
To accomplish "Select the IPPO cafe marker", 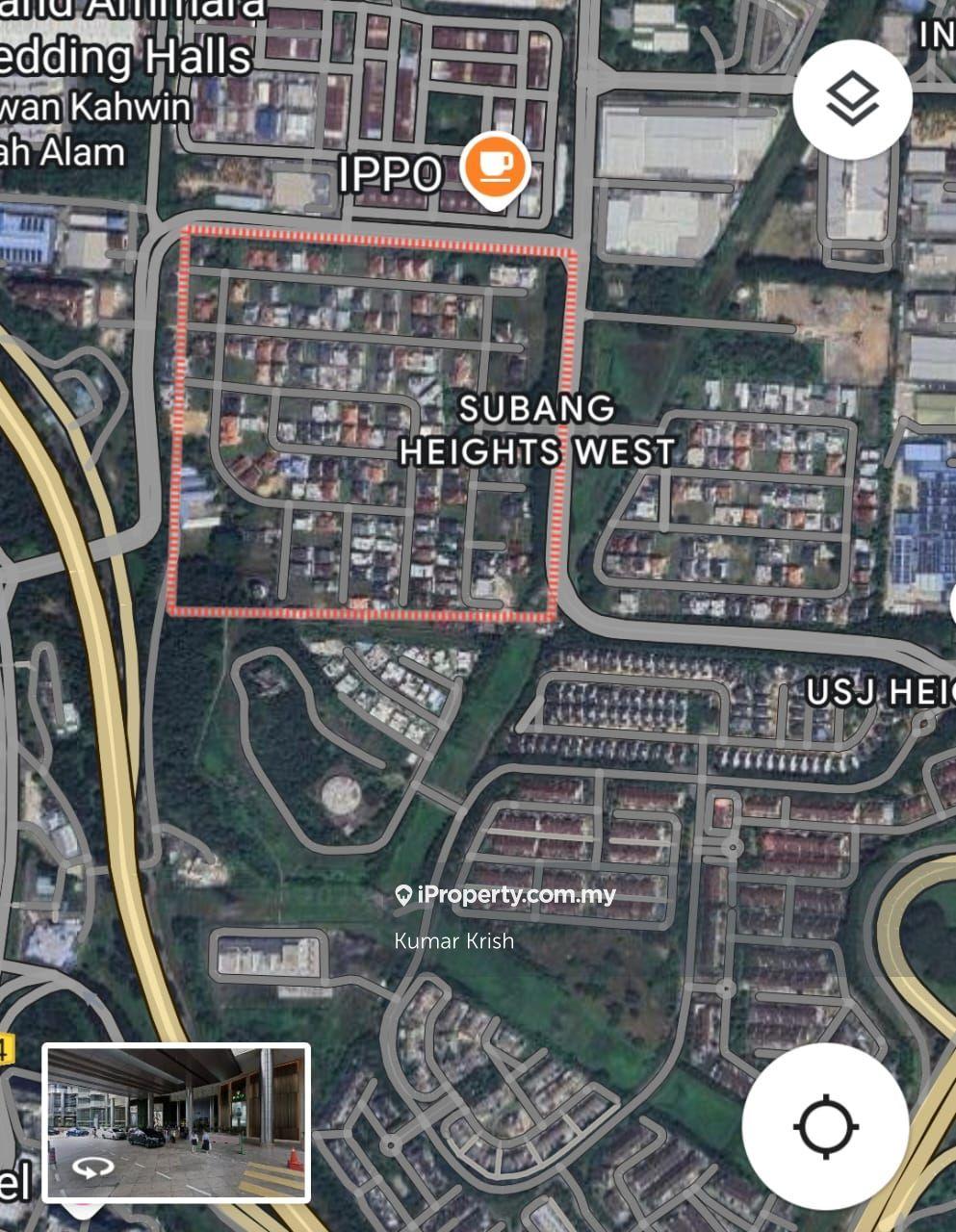I will point(495,167).
